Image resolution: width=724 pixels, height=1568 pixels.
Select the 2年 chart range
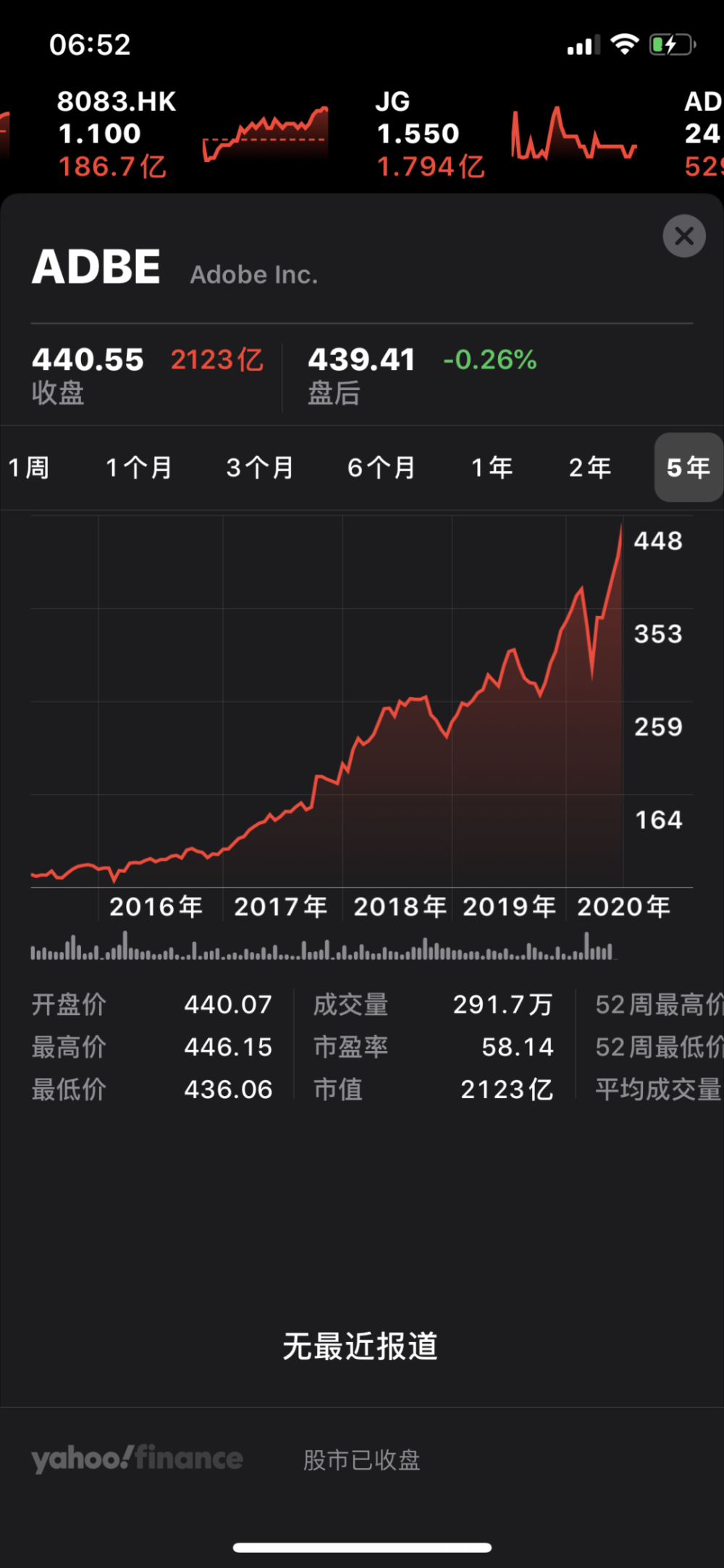pos(590,468)
